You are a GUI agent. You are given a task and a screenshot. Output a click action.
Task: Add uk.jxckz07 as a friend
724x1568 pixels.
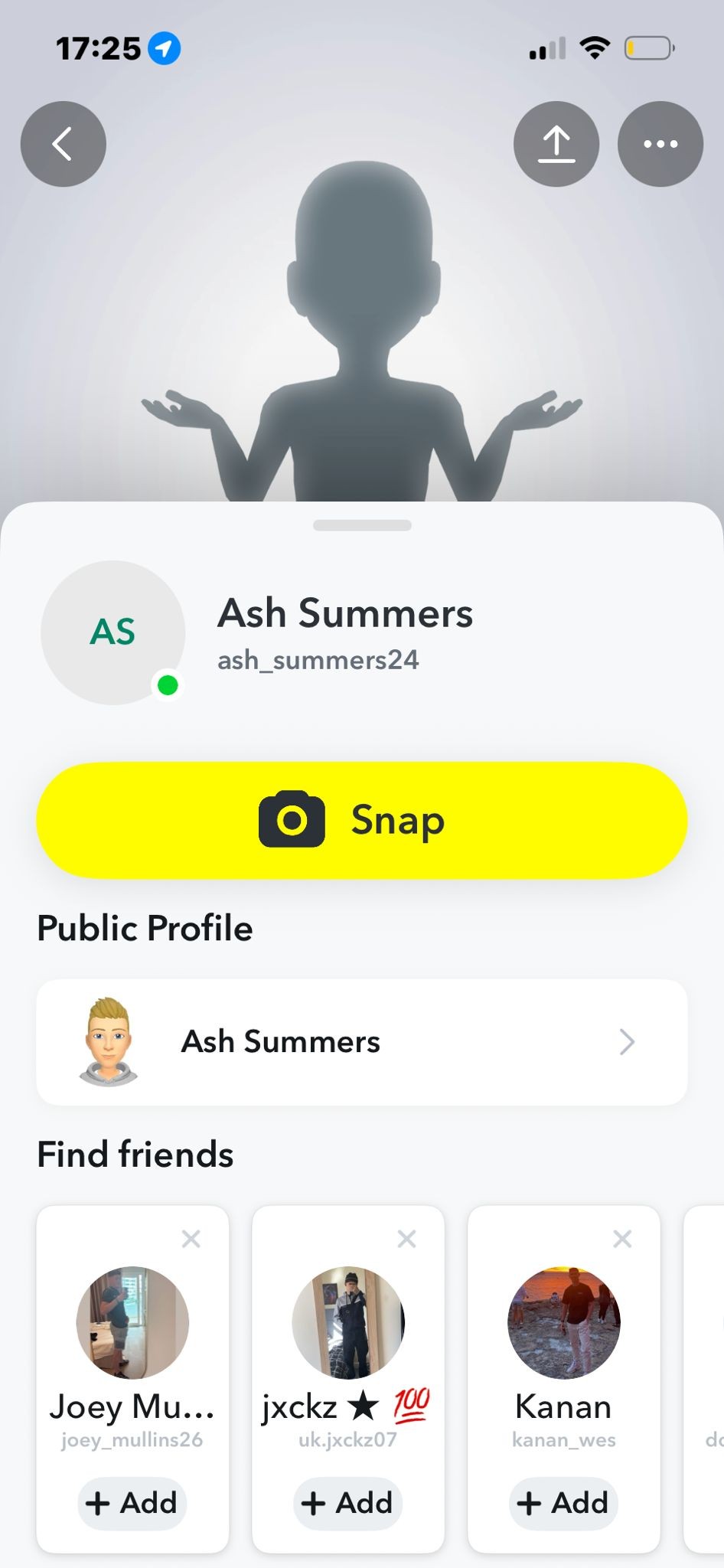point(348,1503)
